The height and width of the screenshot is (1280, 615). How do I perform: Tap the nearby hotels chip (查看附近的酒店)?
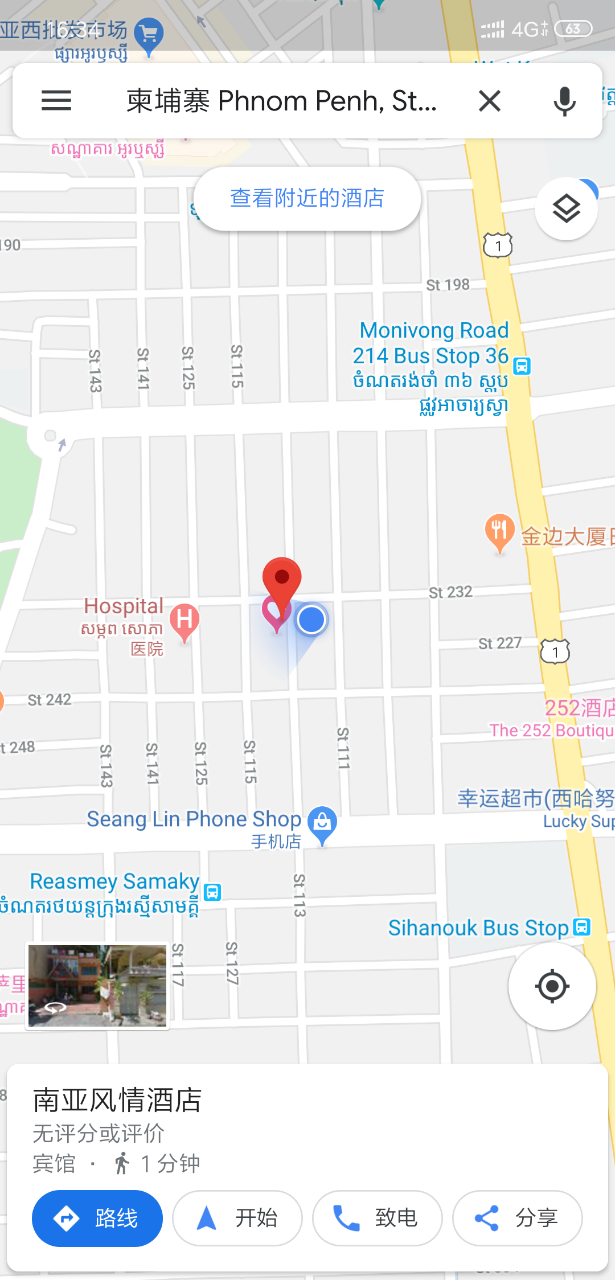tap(307, 198)
